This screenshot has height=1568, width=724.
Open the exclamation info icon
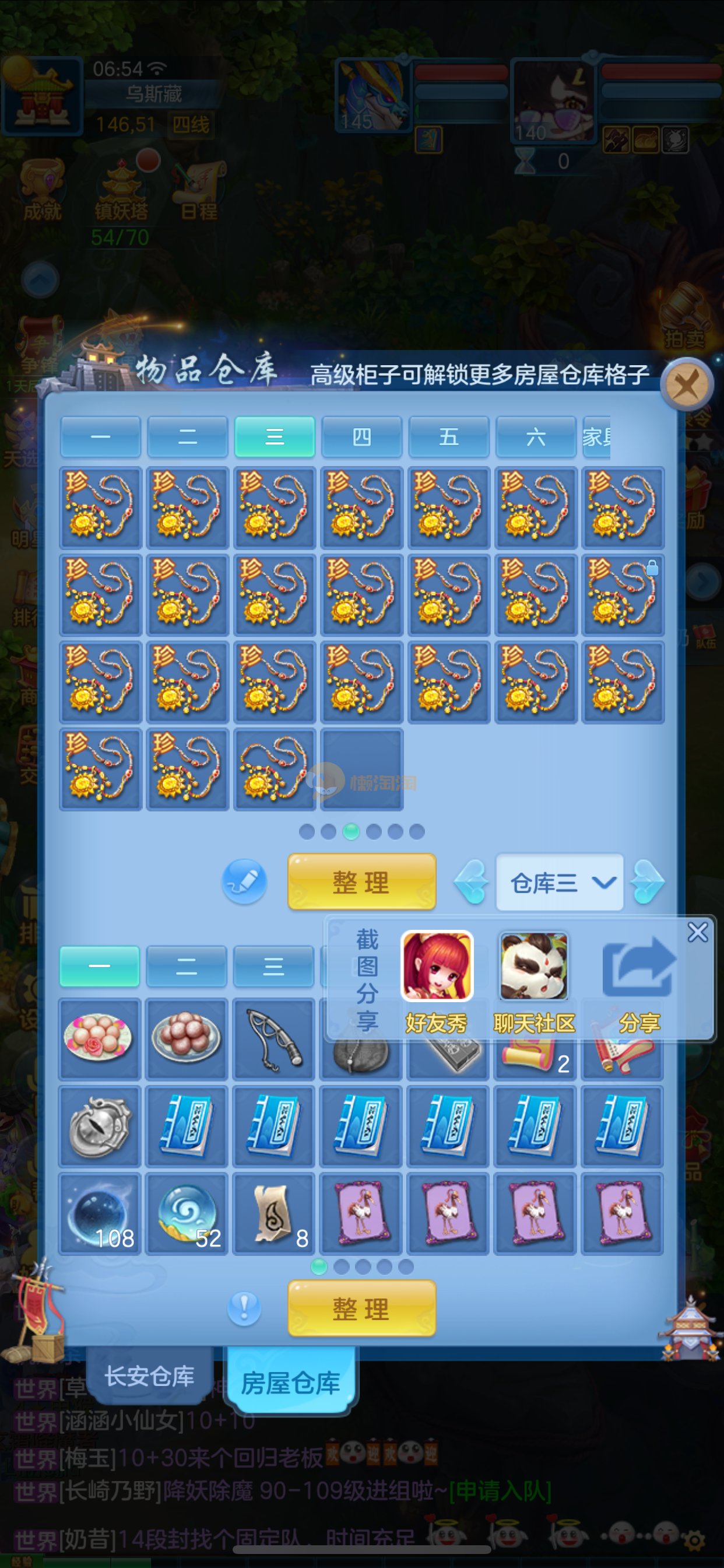coord(244,1308)
